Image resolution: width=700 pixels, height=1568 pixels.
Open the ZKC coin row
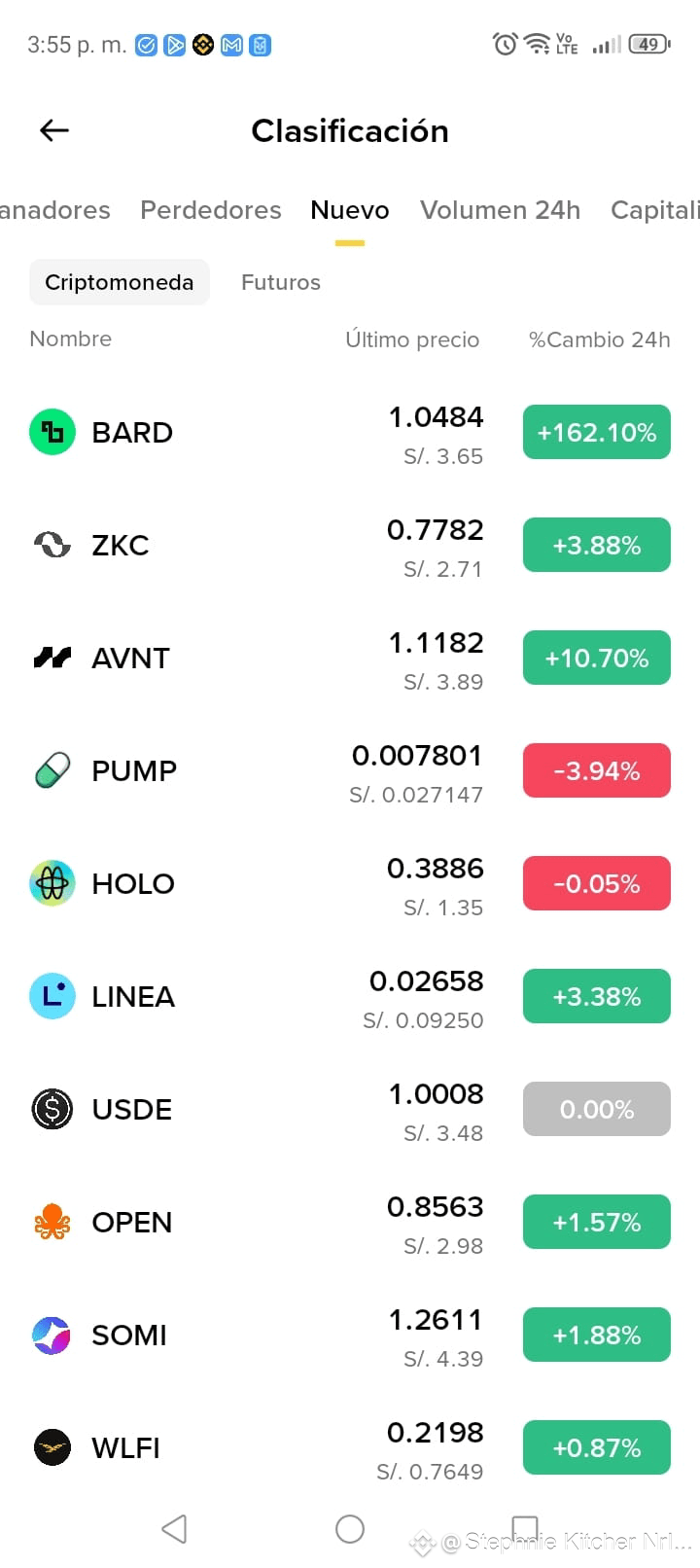(350, 546)
